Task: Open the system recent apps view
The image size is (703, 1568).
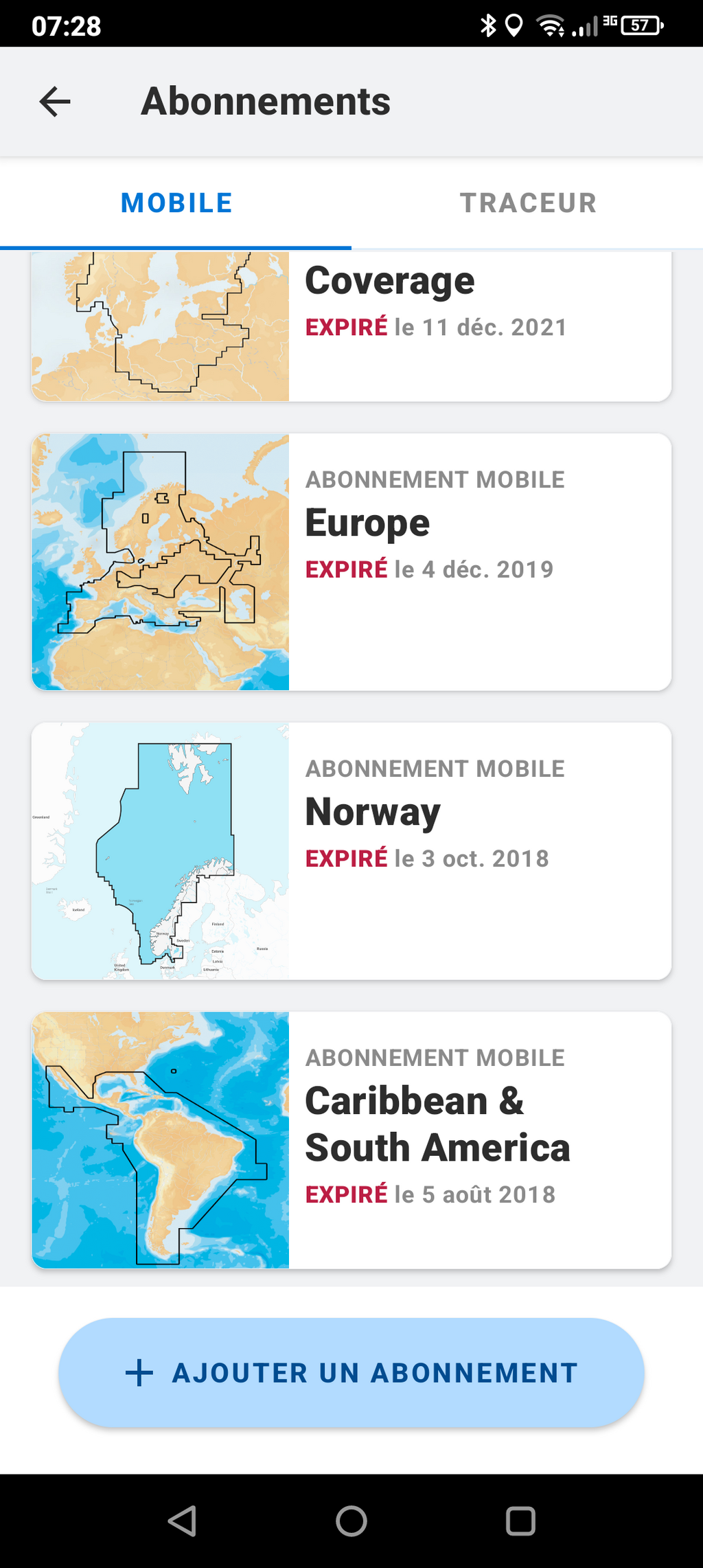Action: [520, 1521]
